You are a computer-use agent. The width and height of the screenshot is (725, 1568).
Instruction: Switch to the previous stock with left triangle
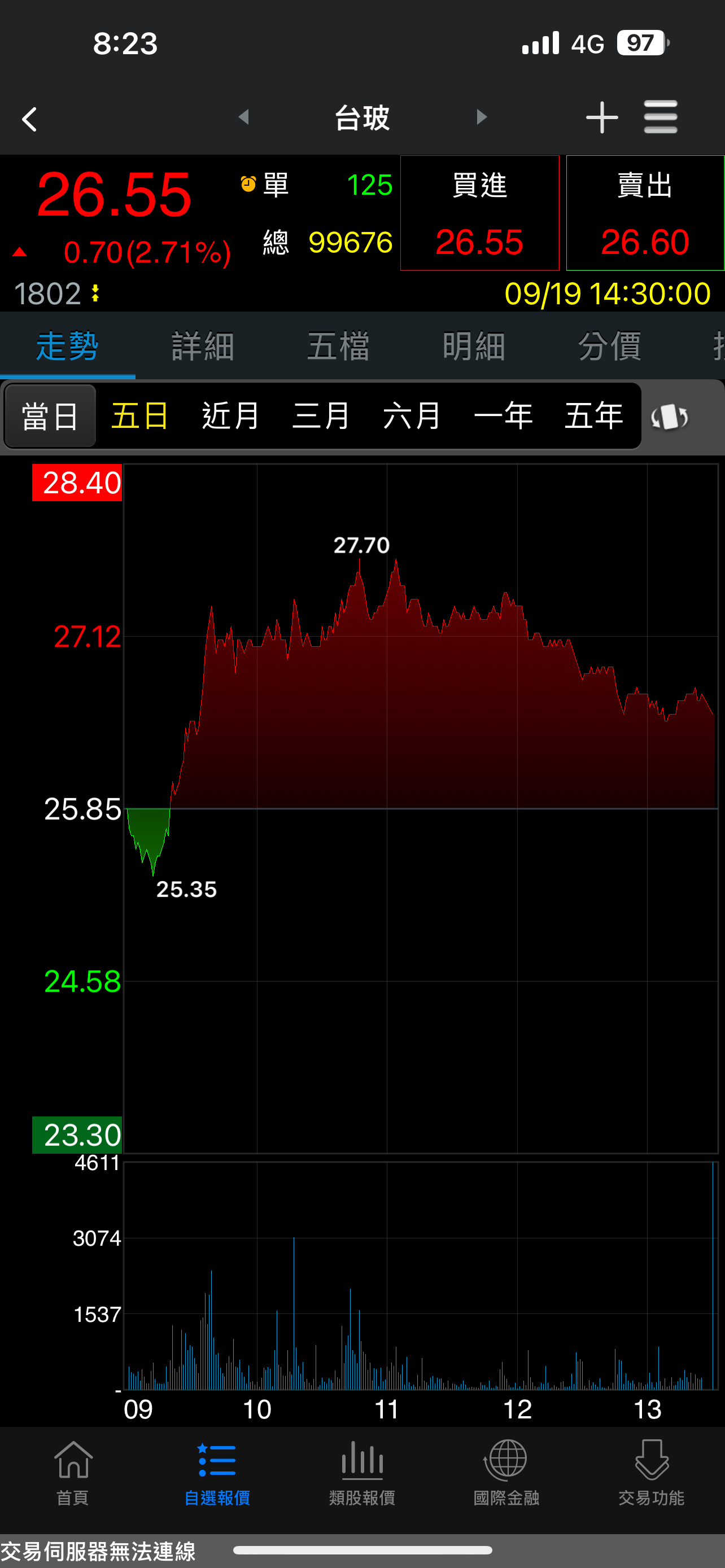coord(243,117)
